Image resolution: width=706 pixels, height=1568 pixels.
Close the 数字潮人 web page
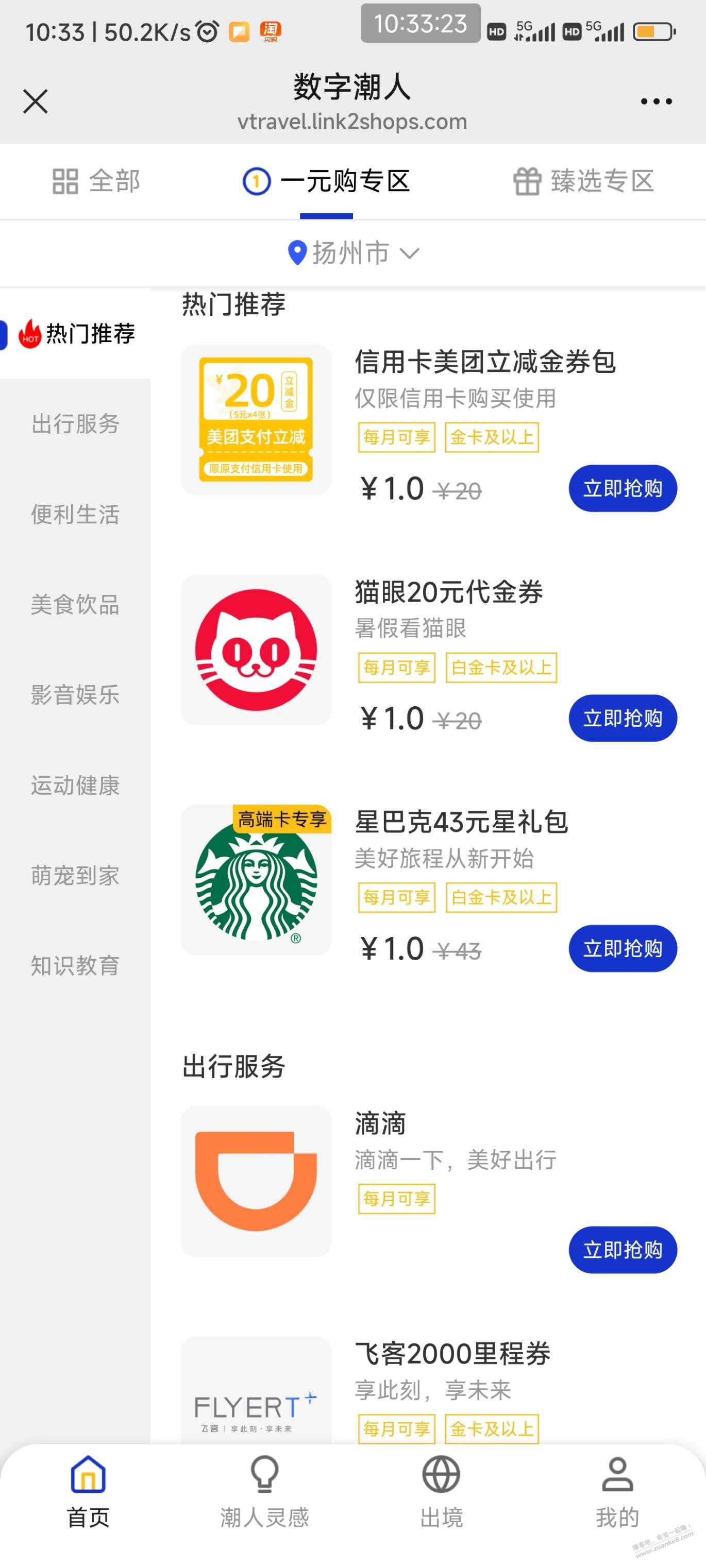point(36,101)
